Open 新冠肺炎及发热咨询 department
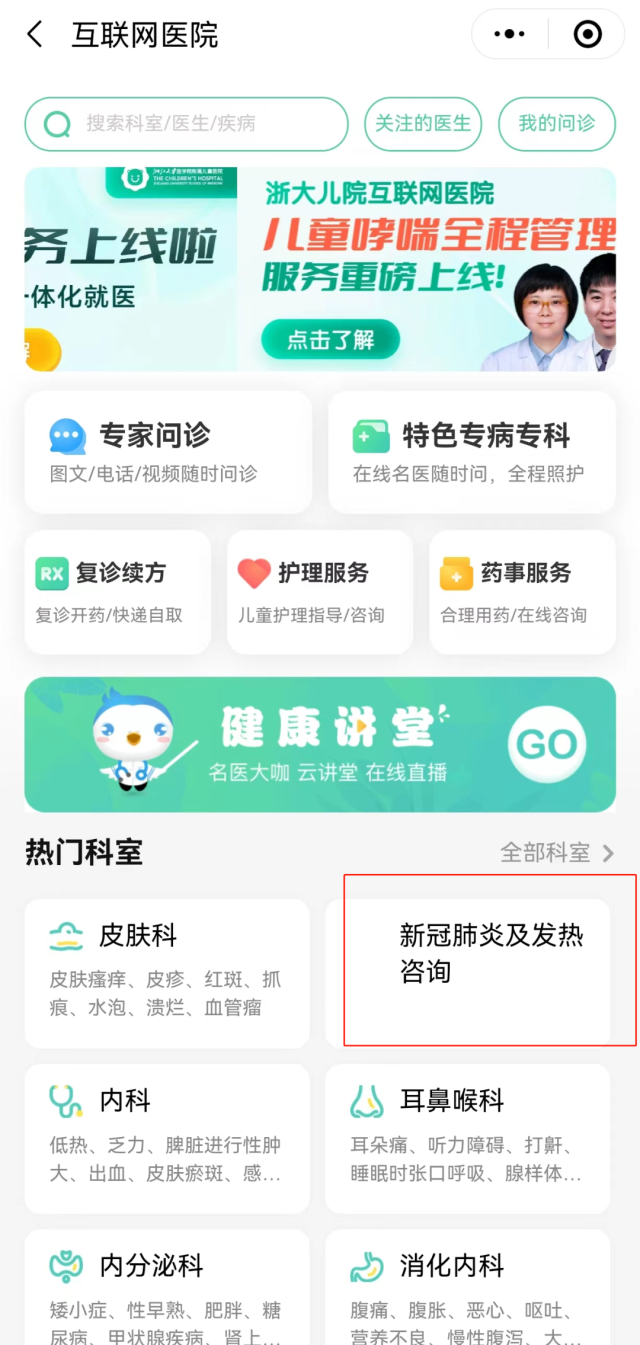This screenshot has height=1345, width=640. coord(468,972)
